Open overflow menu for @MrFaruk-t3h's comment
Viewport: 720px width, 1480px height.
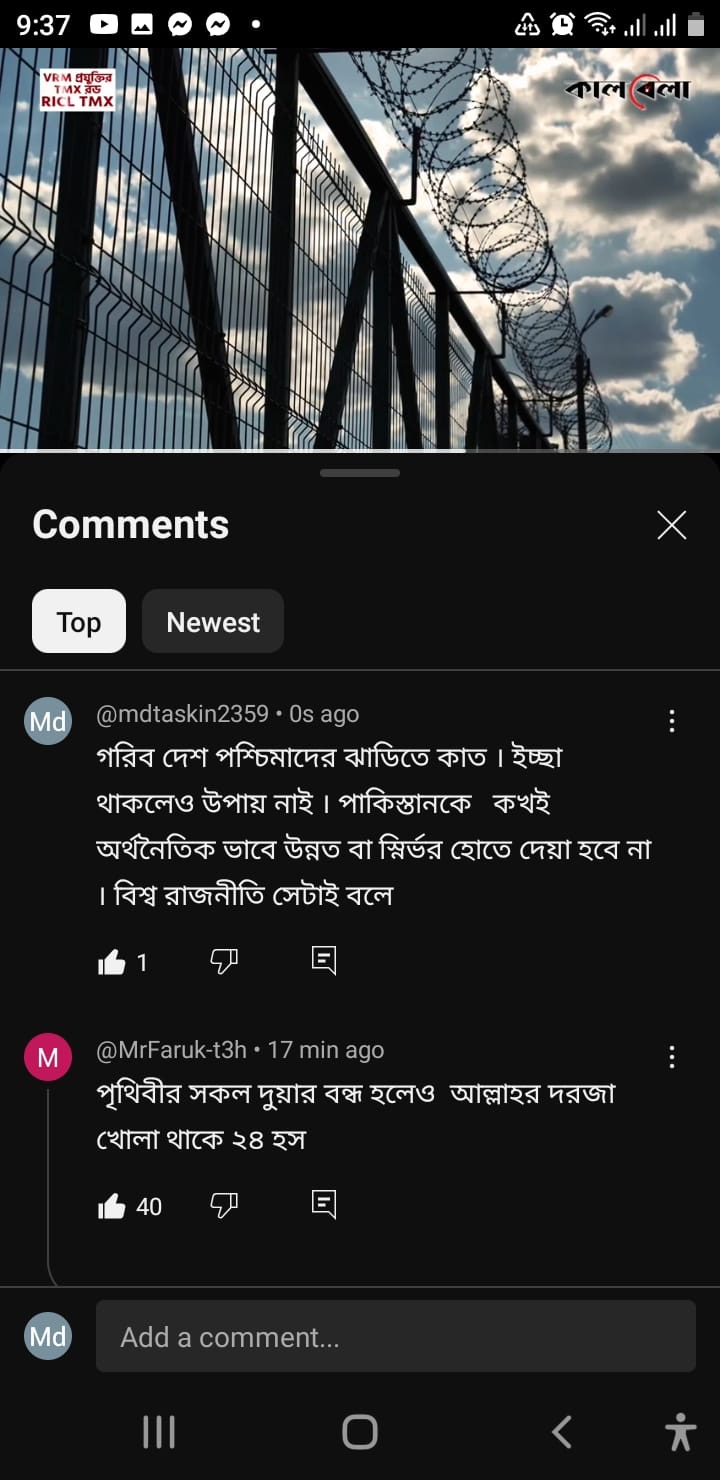671,1056
